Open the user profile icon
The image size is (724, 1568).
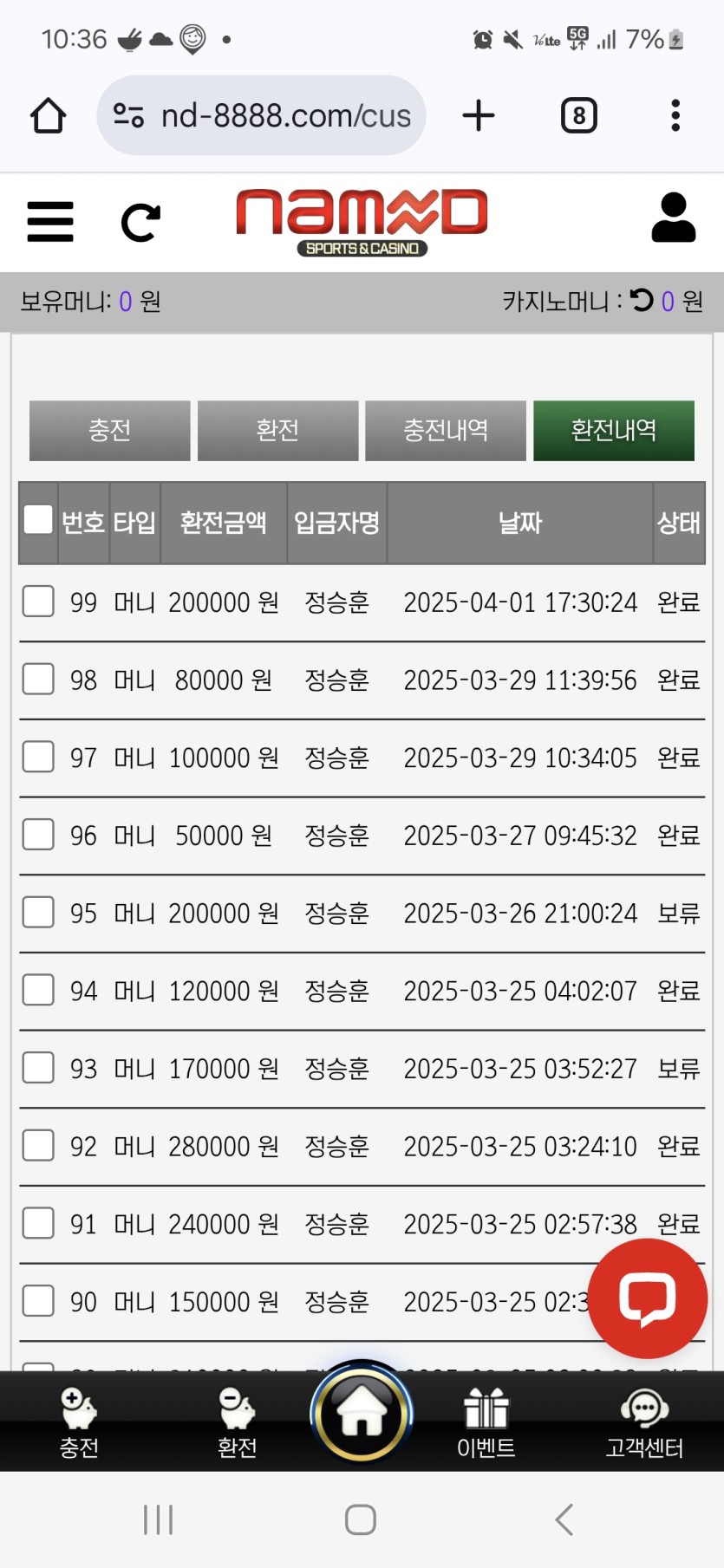674,218
